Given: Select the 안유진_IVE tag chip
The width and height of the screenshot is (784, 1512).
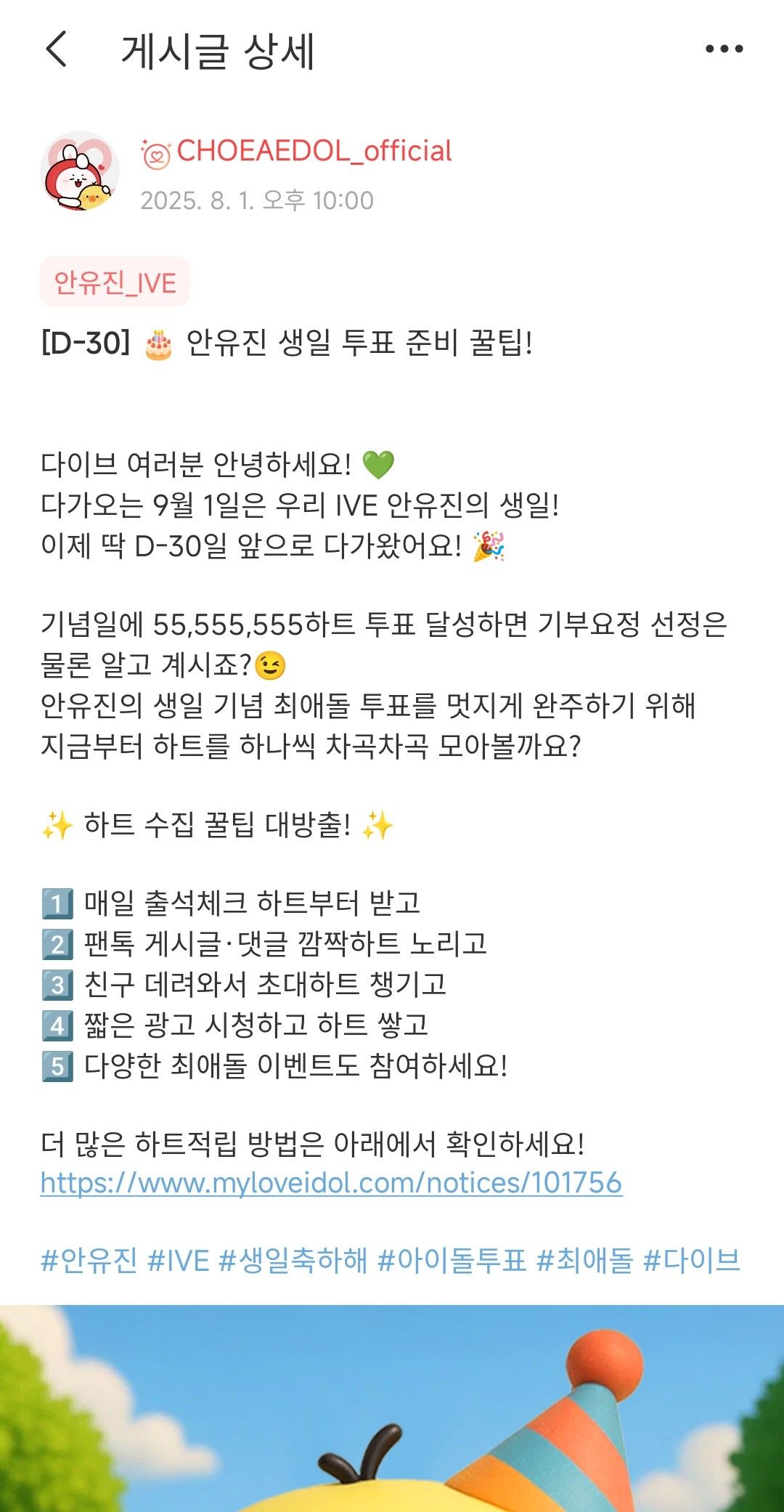Looking at the screenshot, I should coord(115,282).
